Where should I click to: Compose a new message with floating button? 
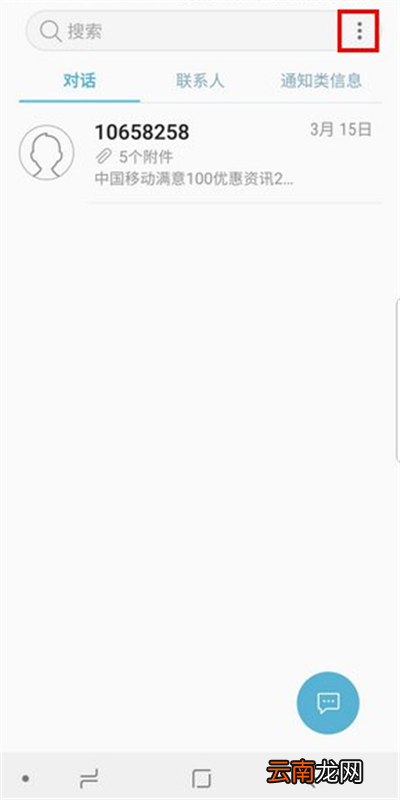pos(328,703)
